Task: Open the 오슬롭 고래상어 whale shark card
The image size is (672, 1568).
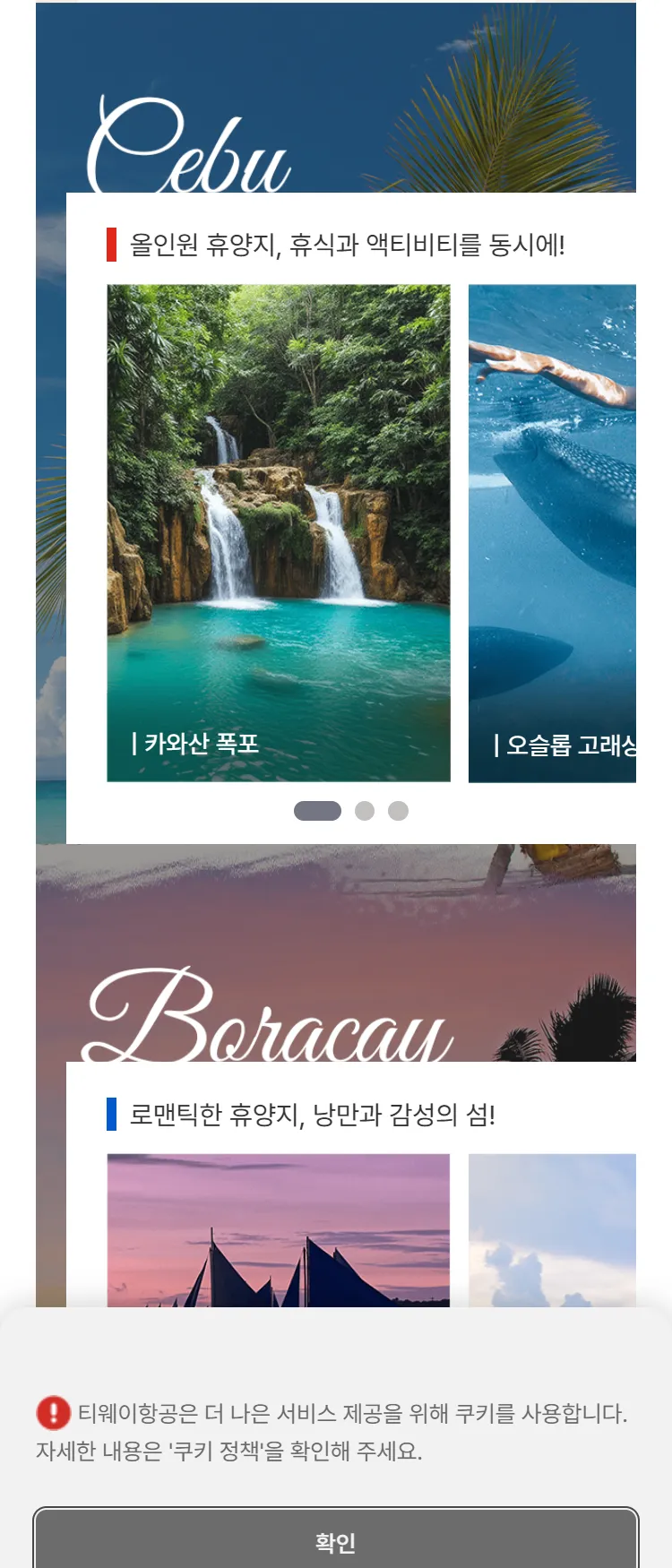Action: click(x=552, y=532)
